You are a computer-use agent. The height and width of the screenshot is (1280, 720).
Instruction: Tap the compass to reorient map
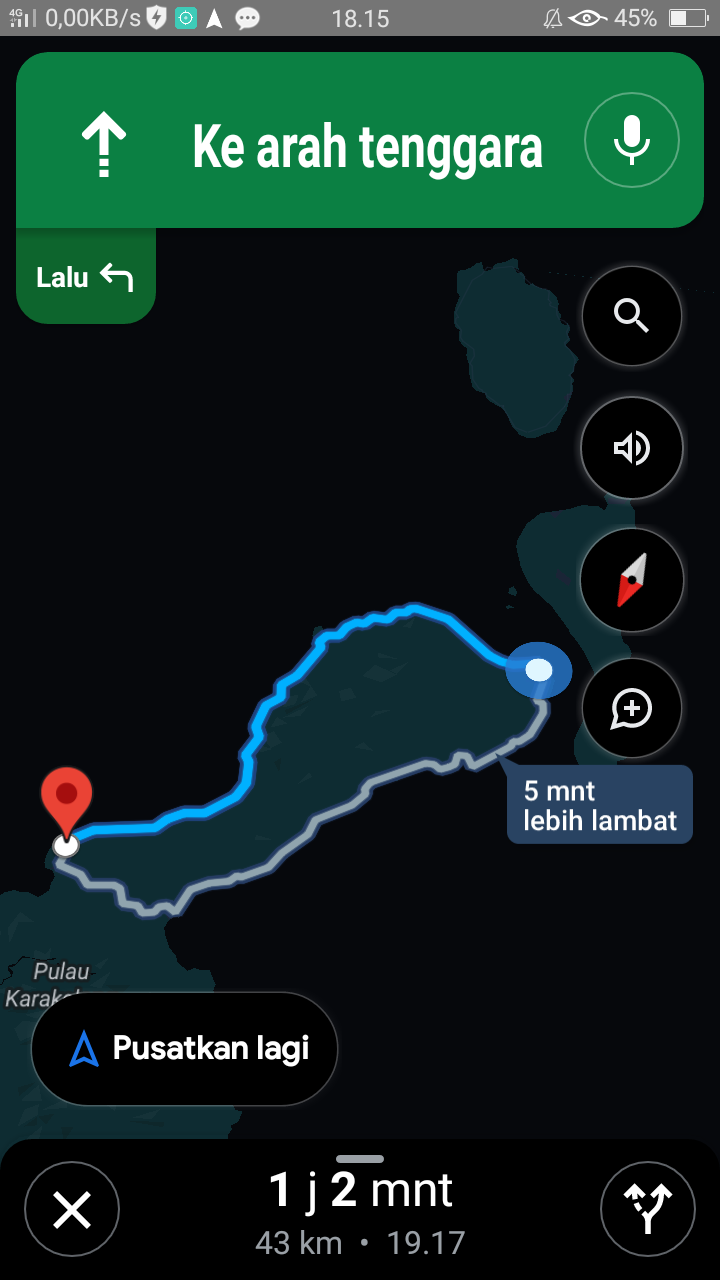(632, 579)
